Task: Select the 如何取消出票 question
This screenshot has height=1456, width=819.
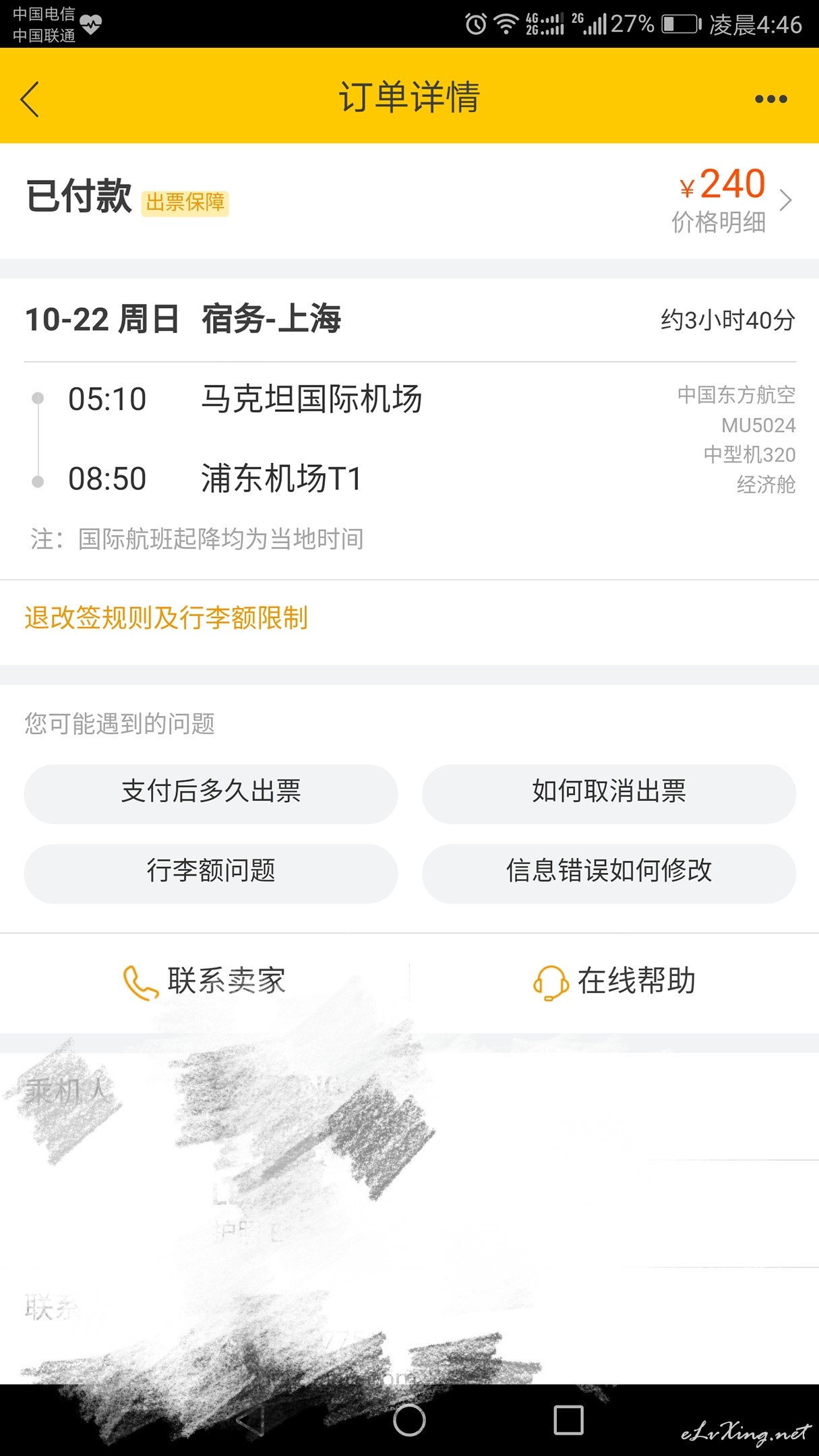Action: tap(609, 791)
